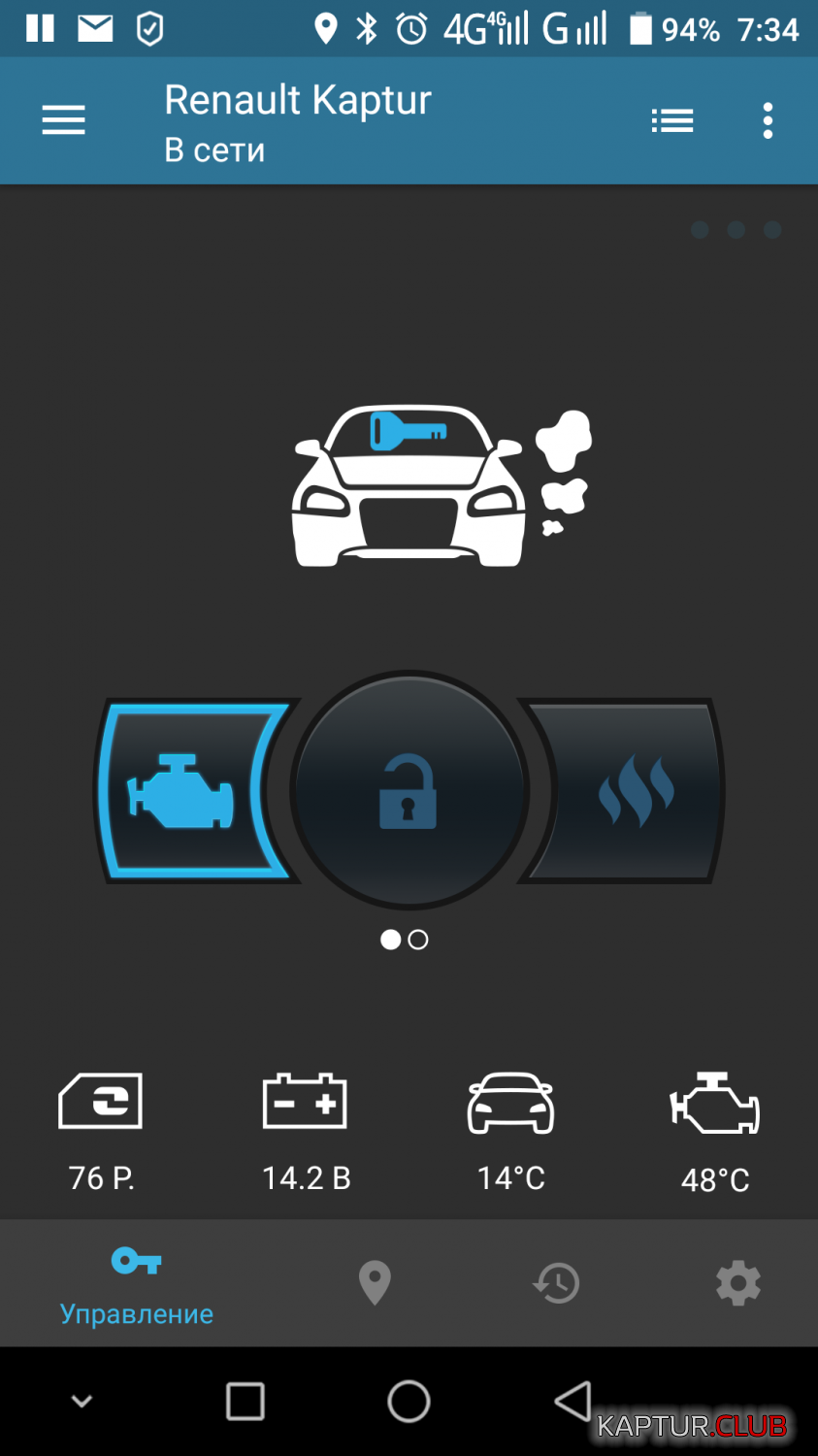The height and width of the screenshot is (1456, 818).
Task: Tap the engine start button
Action: click(x=192, y=791)
